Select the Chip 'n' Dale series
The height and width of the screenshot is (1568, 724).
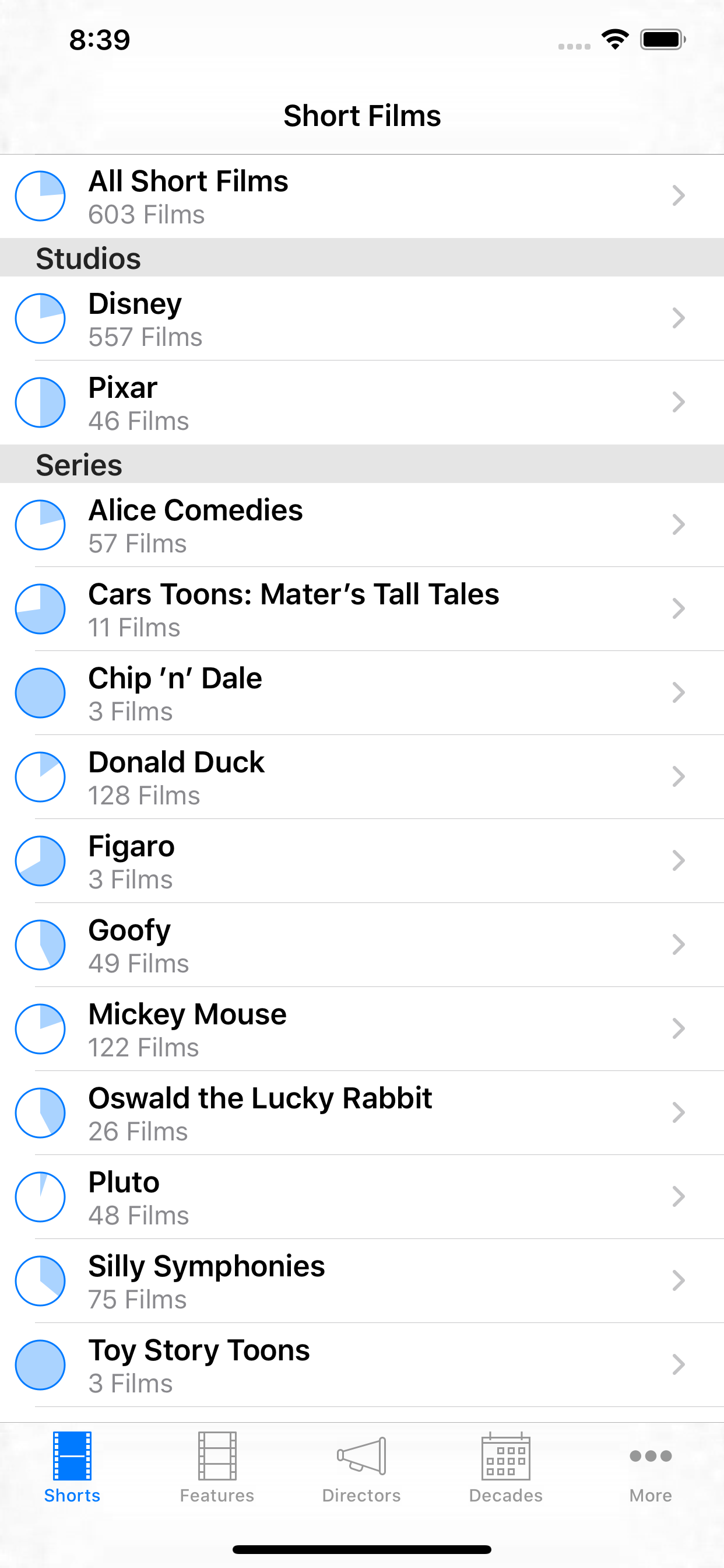362,692
